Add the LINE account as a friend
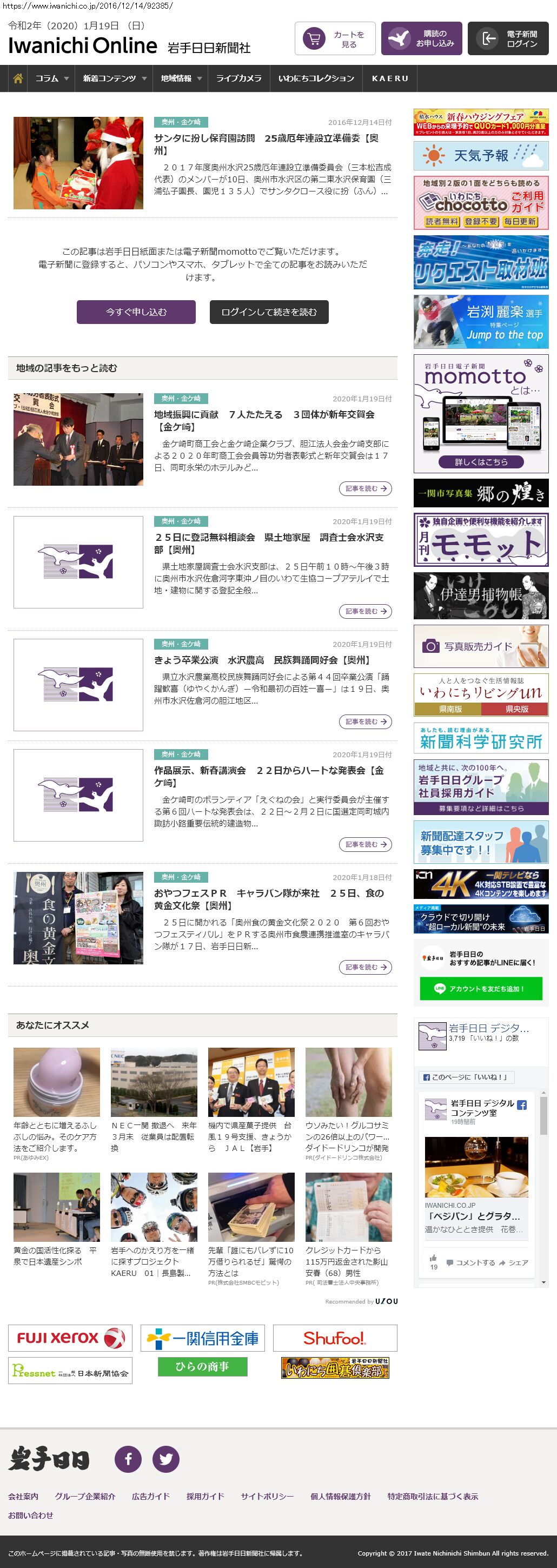The image size is (557, 1568). tap(481, 989)
